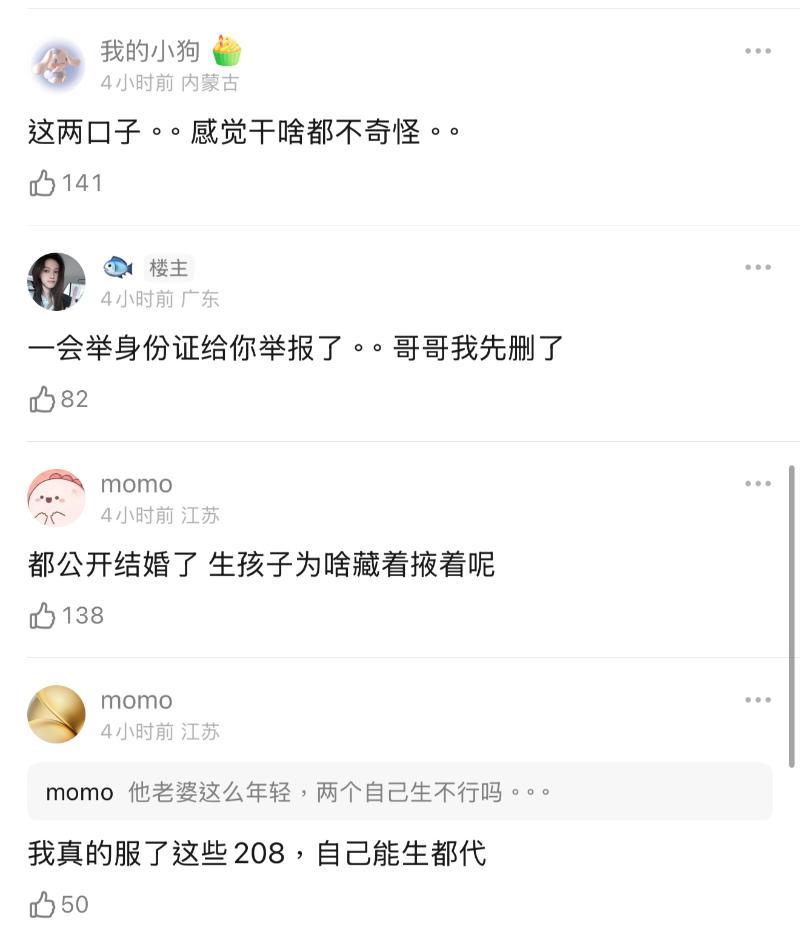Like momo's comment about 都公开结婚了
The width and height of the screenshot is (800, 941).
click(43, 616)
